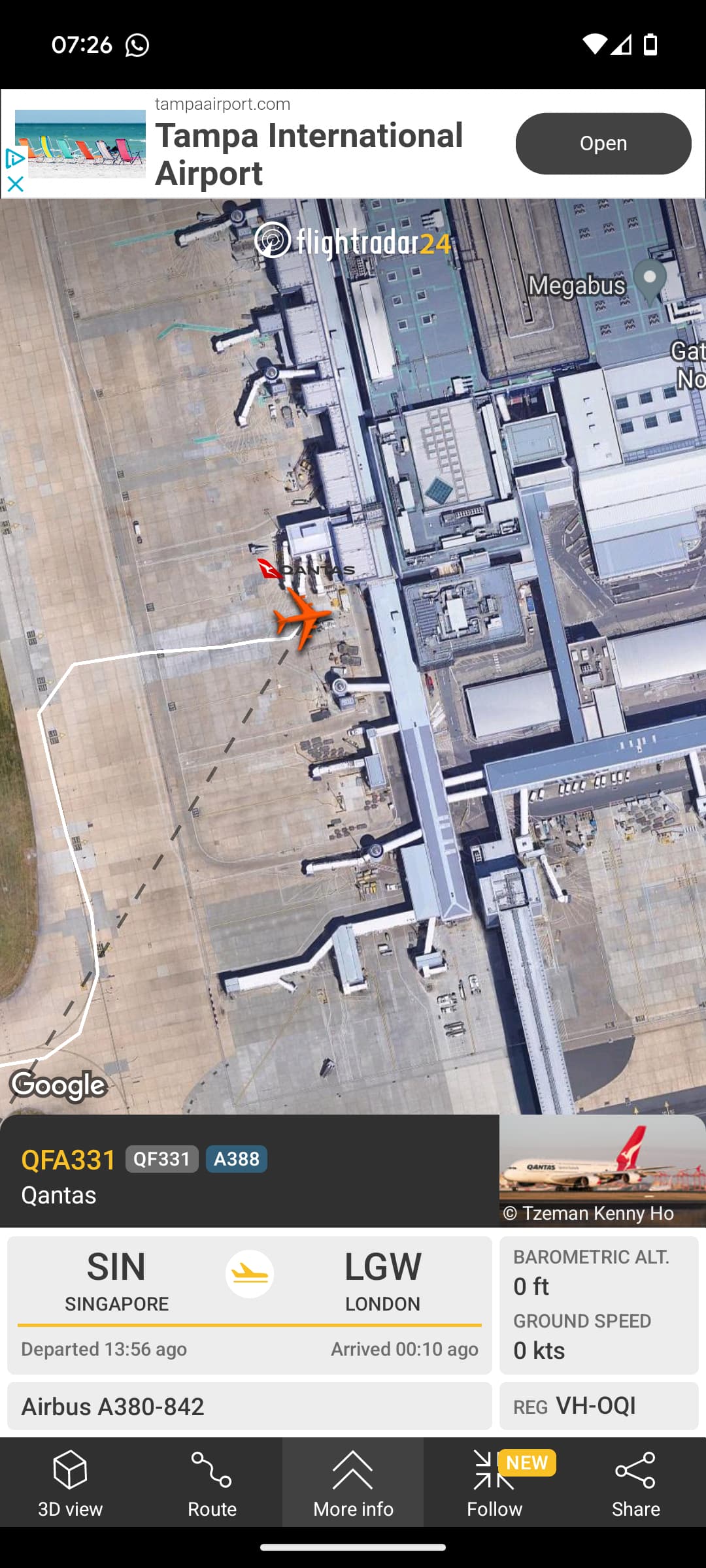View the Qantas aircraft photo
Screen dimensions: 706x1568
pyautogui.click(x=602, y=1170)
